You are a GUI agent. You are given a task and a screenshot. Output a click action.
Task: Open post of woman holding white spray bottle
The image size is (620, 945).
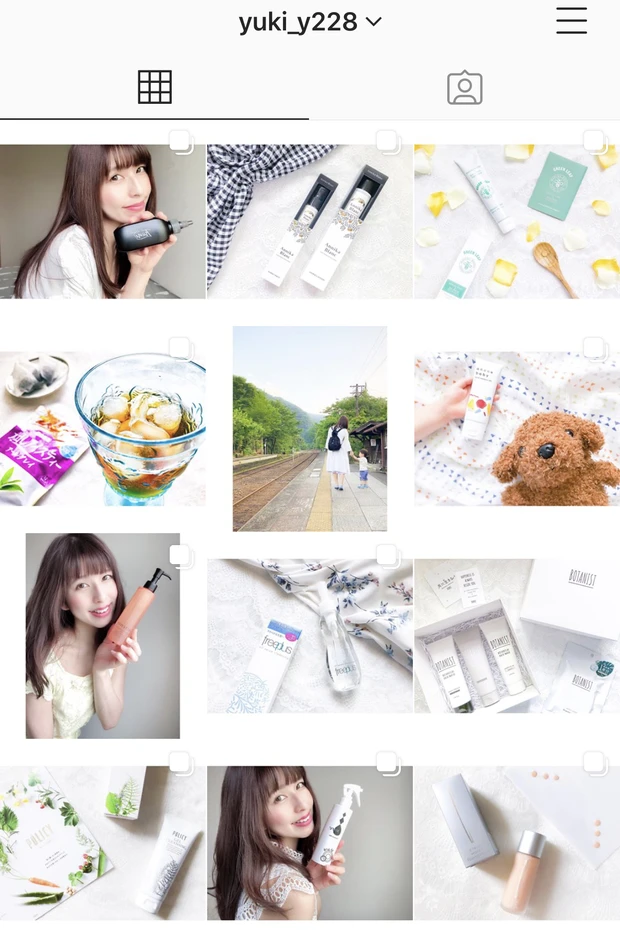309,842
